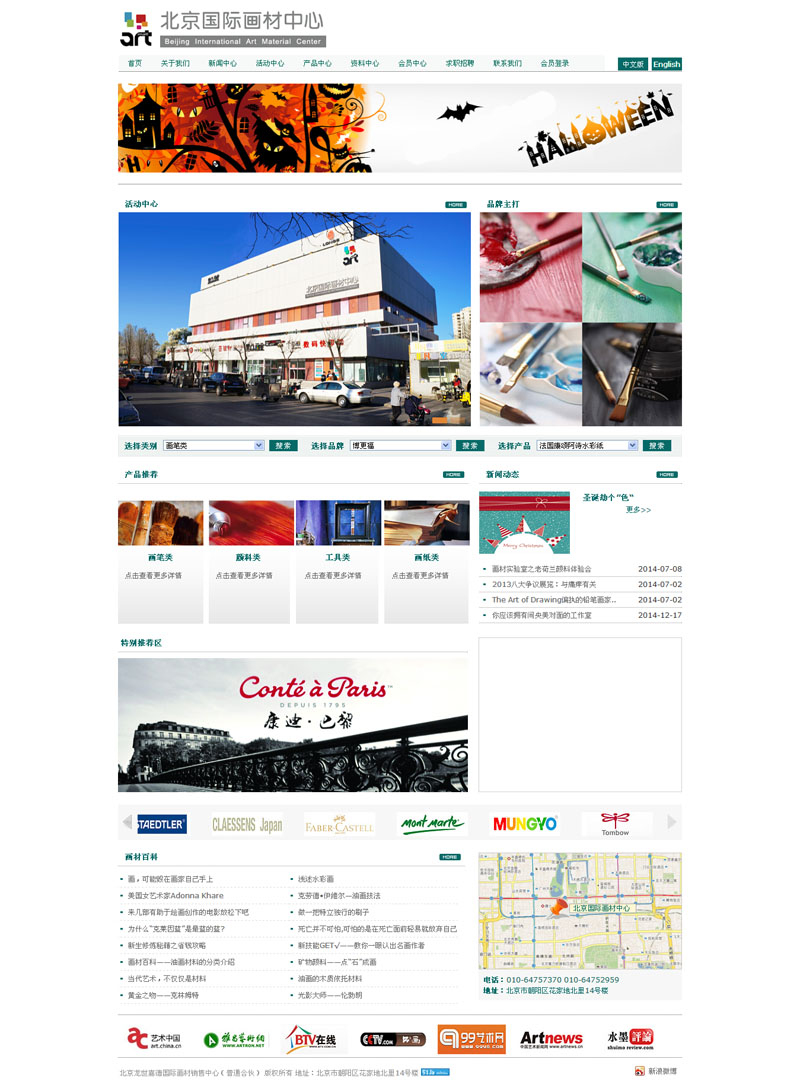This screenshot has width=800, height=1088.
Task: Open the Conté à Paris featured banner
Action: click(x=293, y=725)
